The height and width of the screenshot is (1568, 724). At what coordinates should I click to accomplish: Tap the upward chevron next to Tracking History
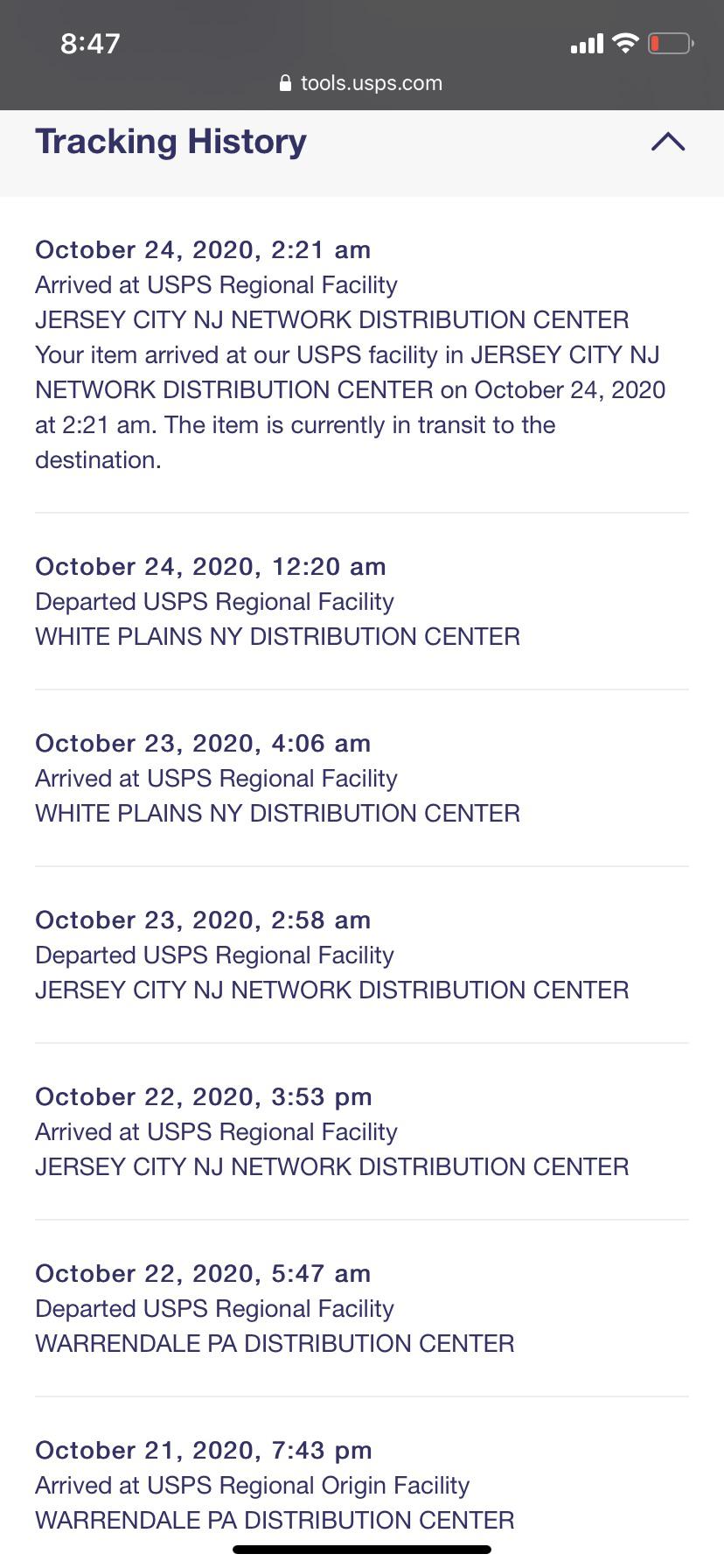(x=668, y=141)
